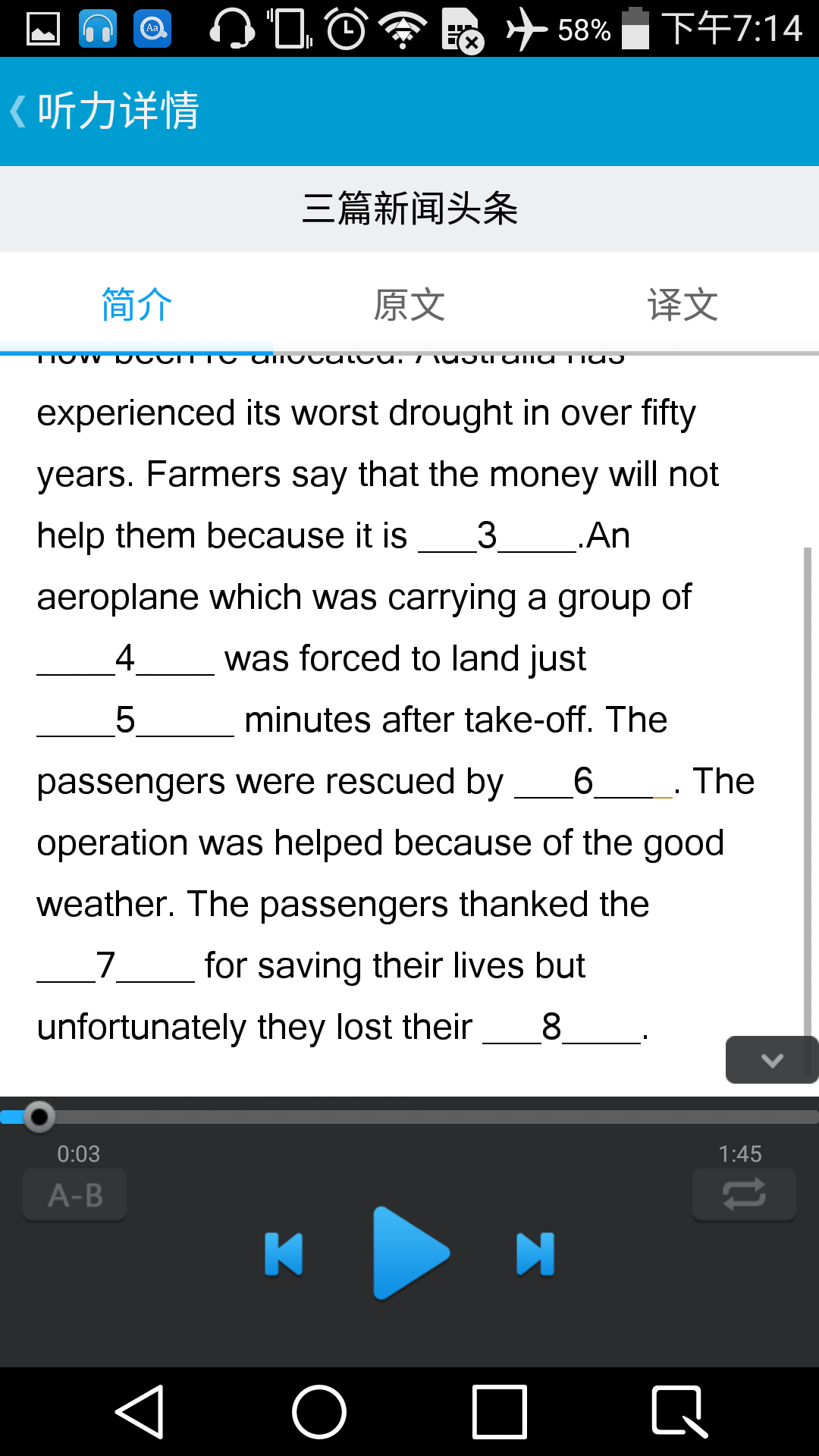Viewport: 819px width, 1456px height.
Task: Toggle the loop playback mode
Action: 744,1195
